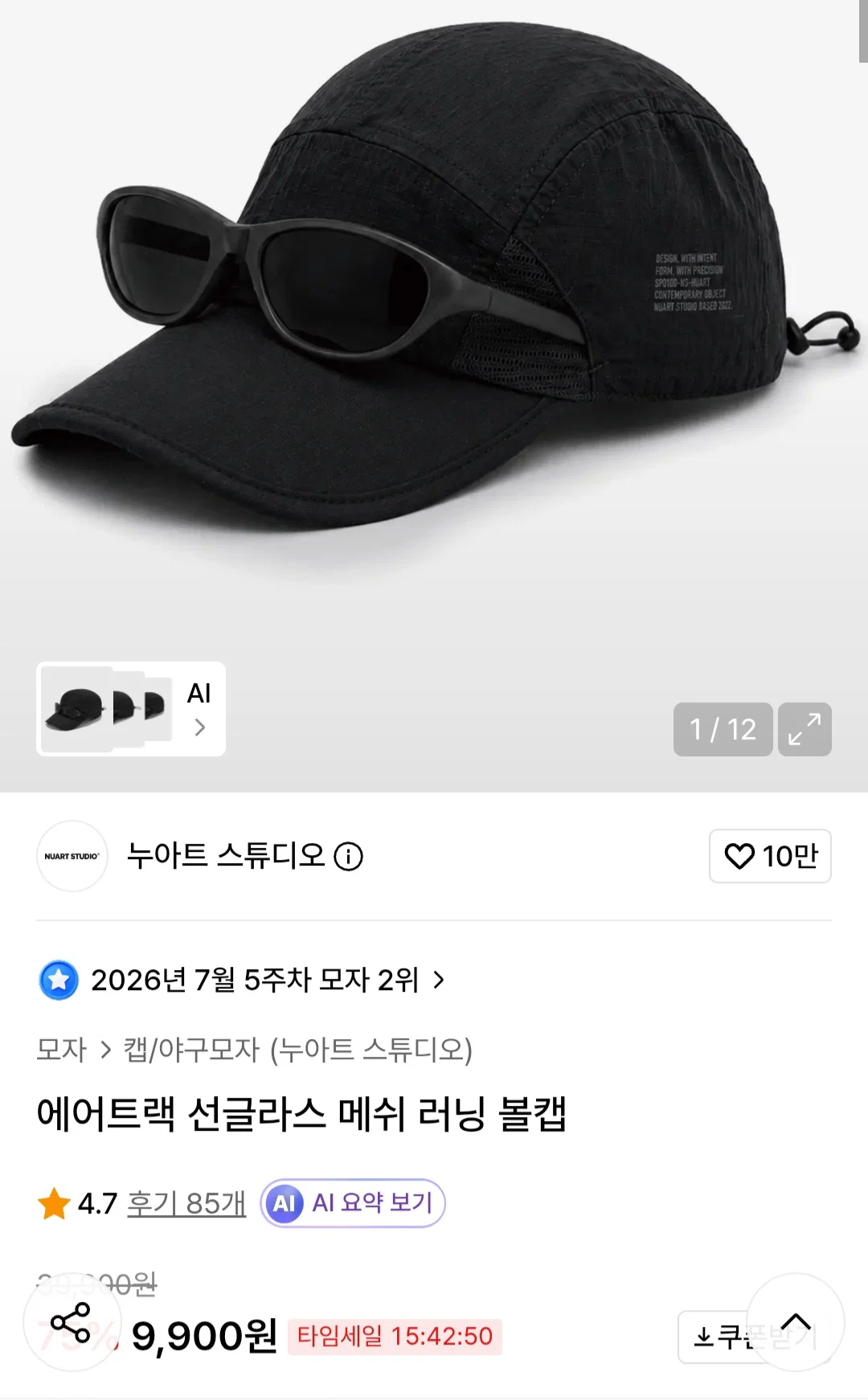Open the AI image thumbnails preview
Viewport: 868px width, 1400px height.
coord(131,709)
